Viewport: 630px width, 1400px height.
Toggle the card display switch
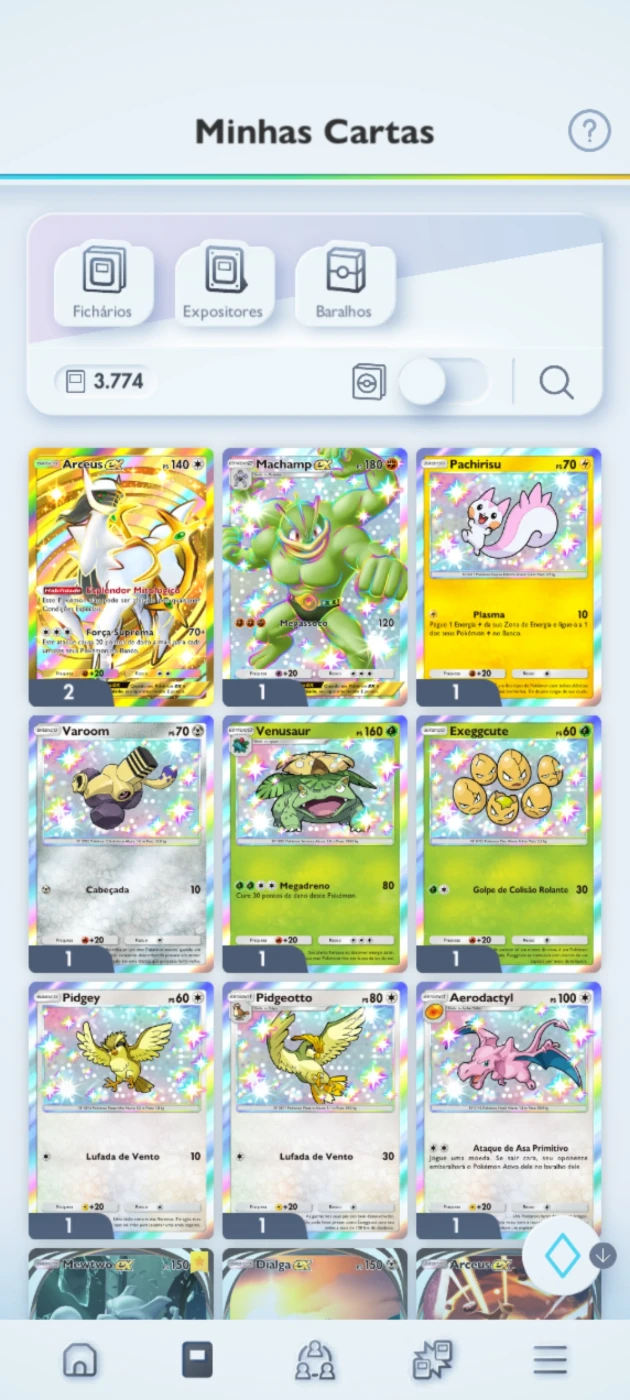coord(443,382)
